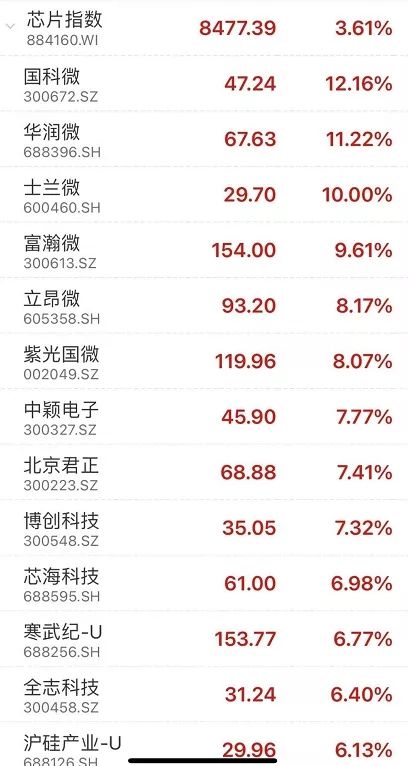Select the 博创科技 row

tap(204, 528)
